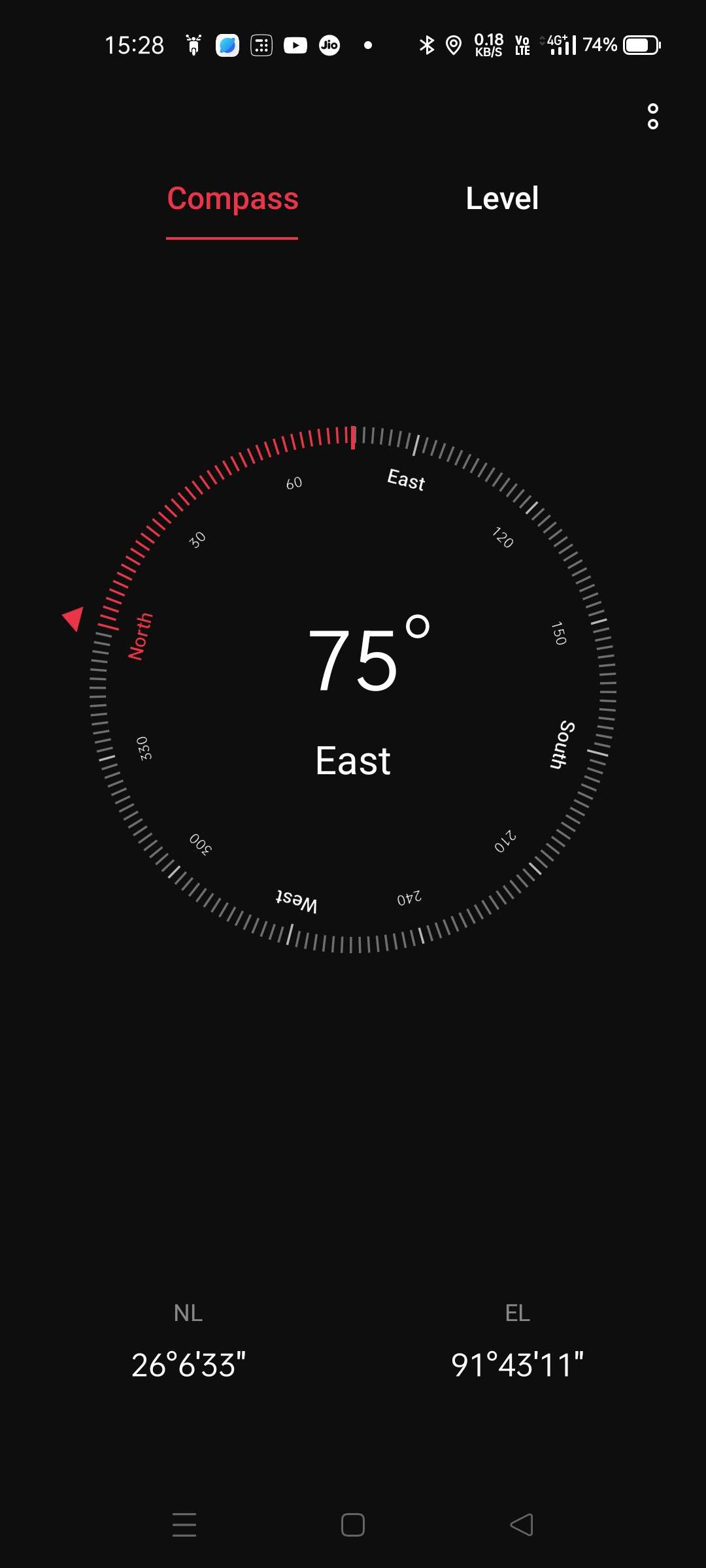Open the overflow menu with two dots
Viewport: 706px width, 1568px height.
(652, 116)
